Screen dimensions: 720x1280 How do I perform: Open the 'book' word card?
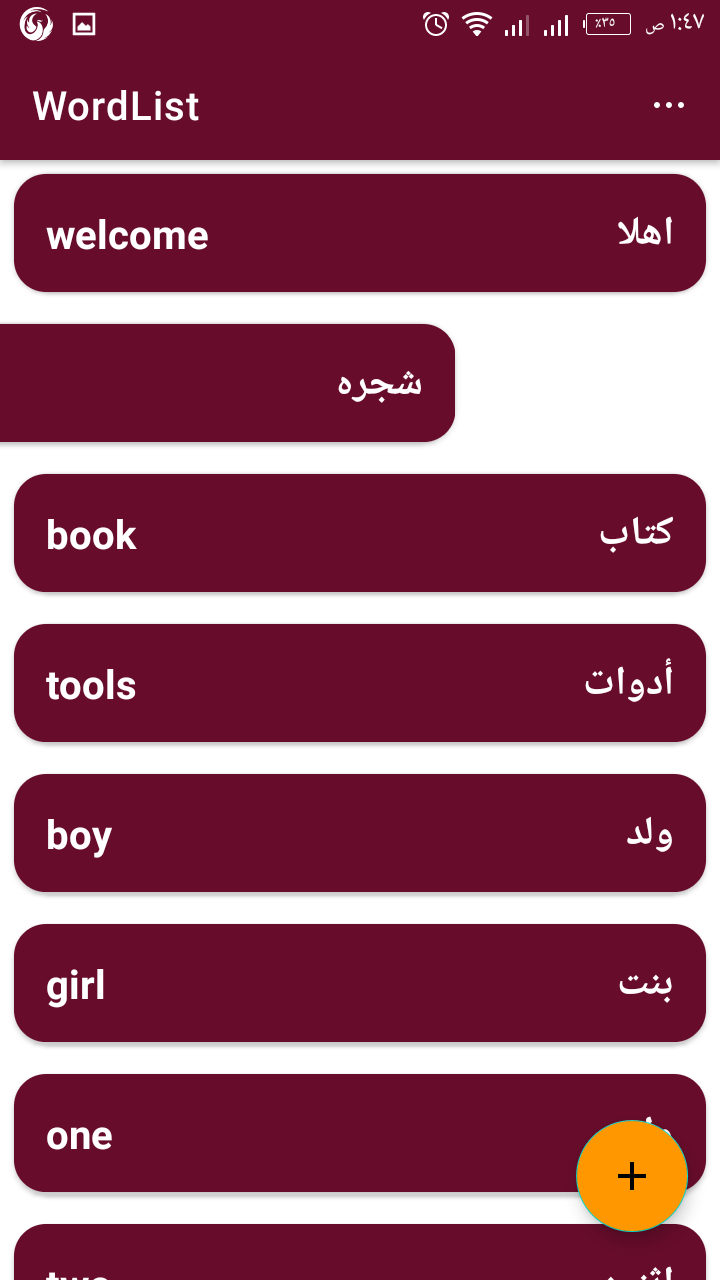tap(360, 533)
